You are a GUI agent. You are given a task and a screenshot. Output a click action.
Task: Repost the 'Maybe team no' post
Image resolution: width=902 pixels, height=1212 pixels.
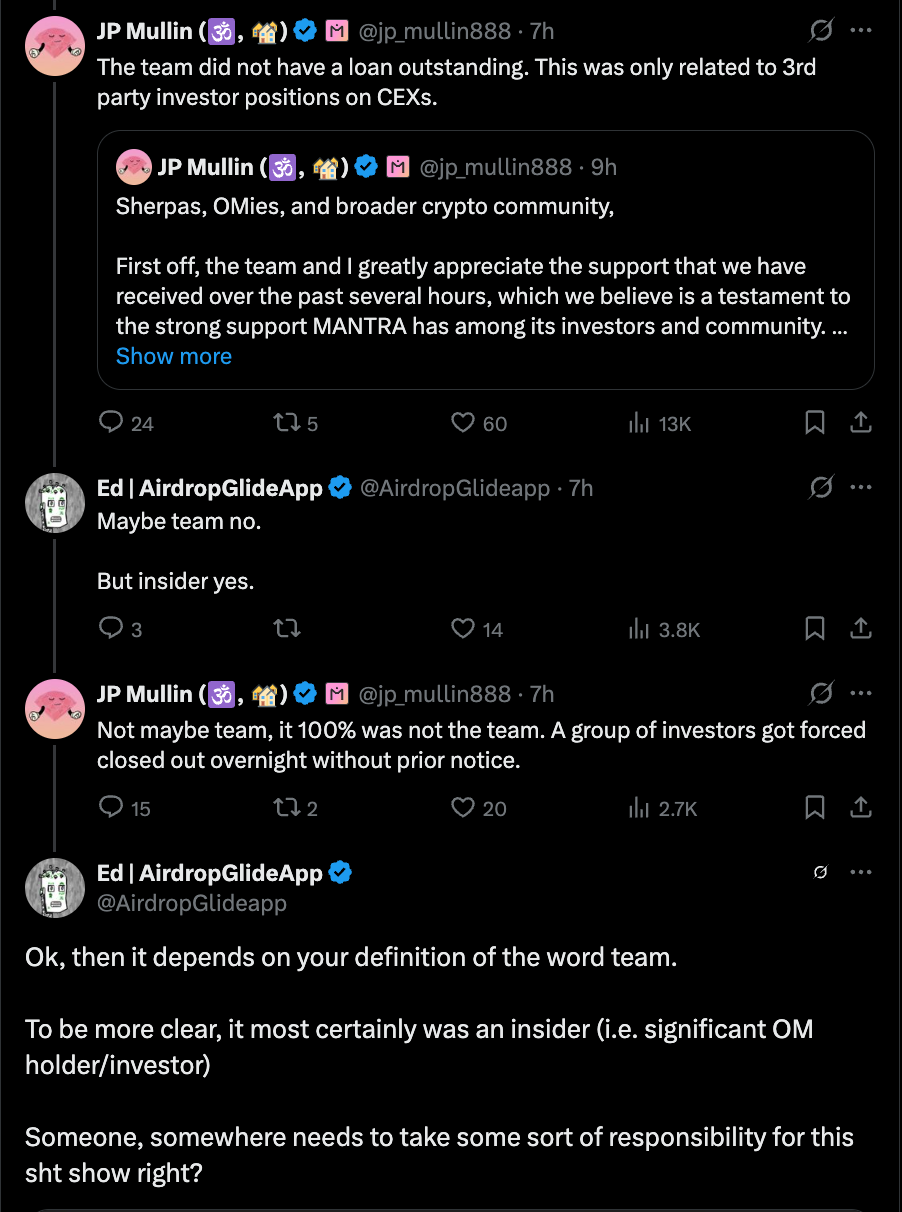(286, 628)
